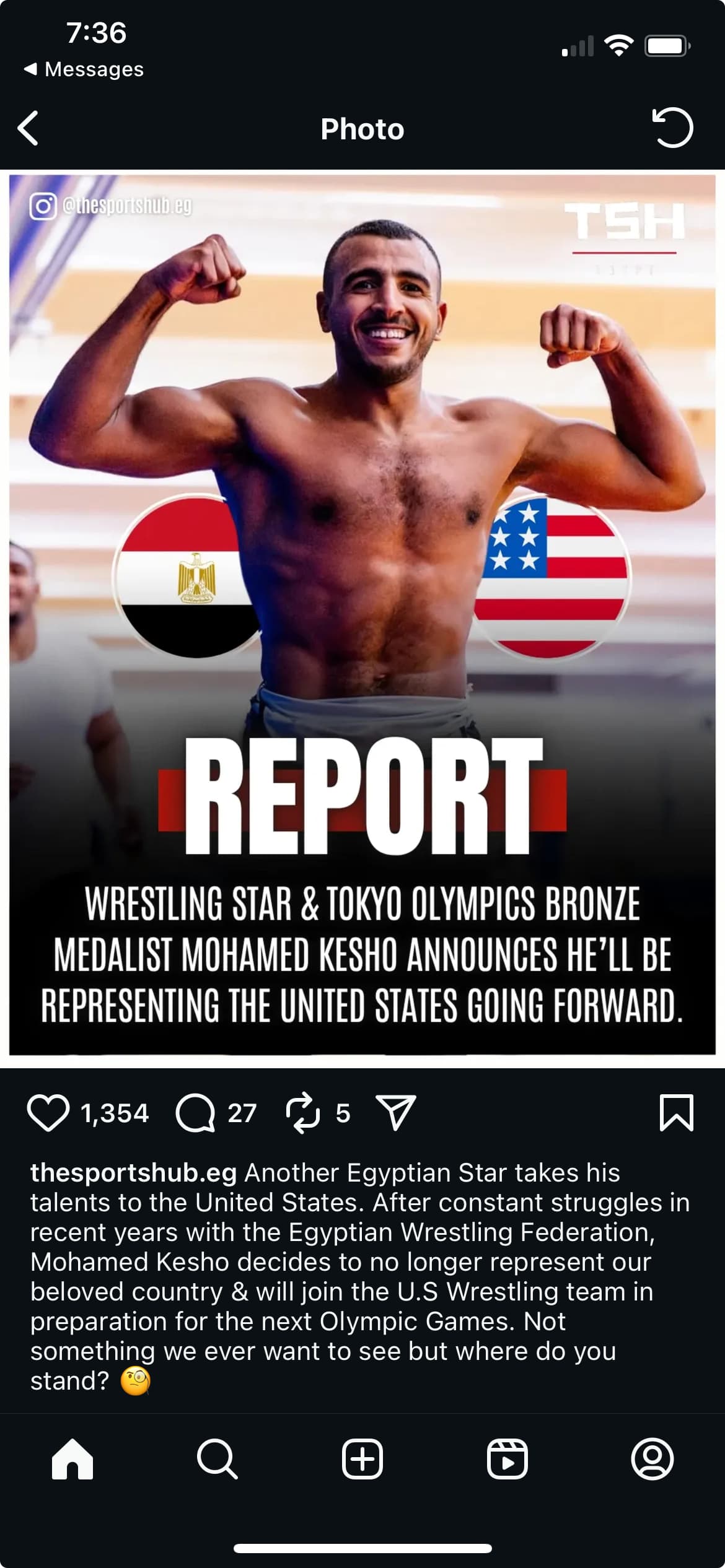The image size is (725, 1568).
Task: Switch to the Search tab
Action: (x=217, y=1458)
